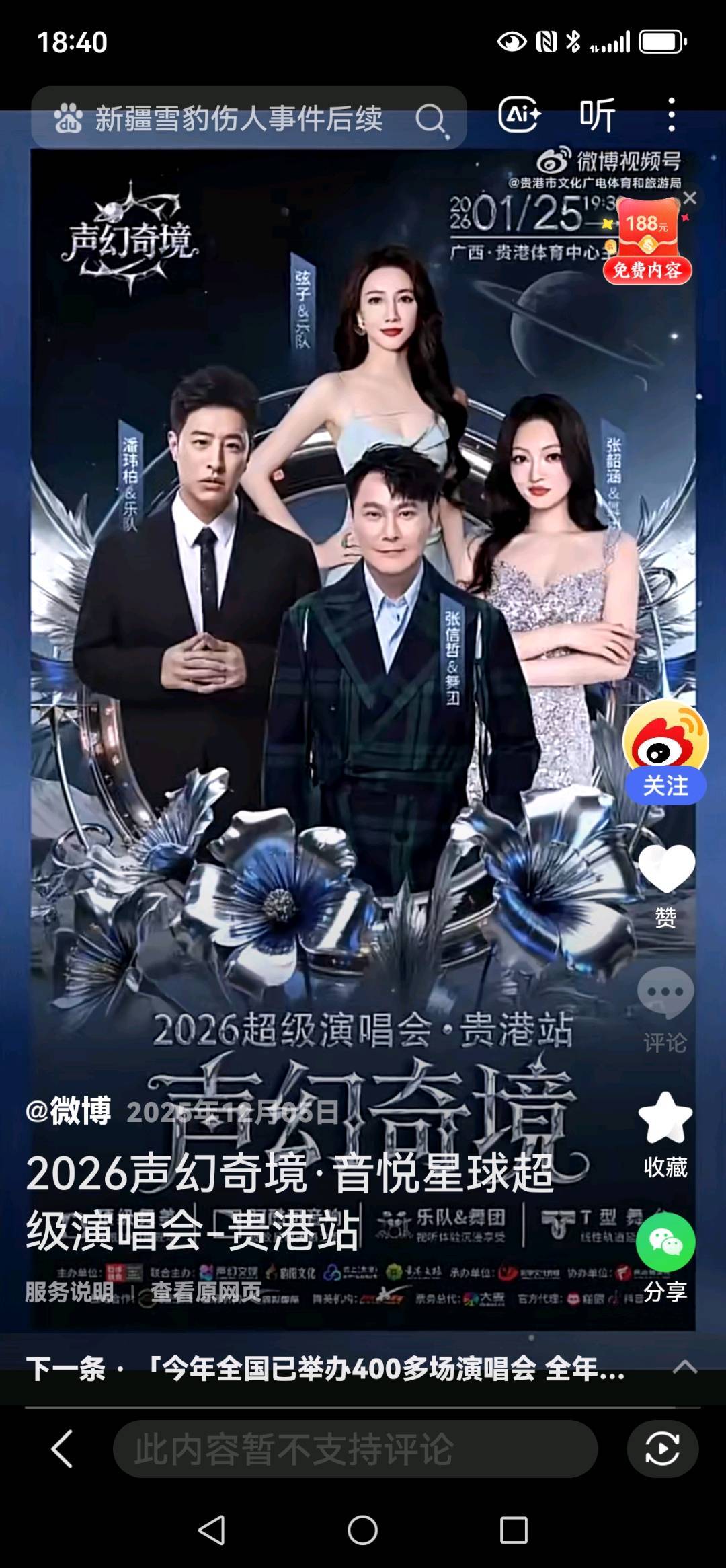Open the search box about 新疆雪豹伤人事件后续
The image size is (726, 1568).
(x=239, y=119)
